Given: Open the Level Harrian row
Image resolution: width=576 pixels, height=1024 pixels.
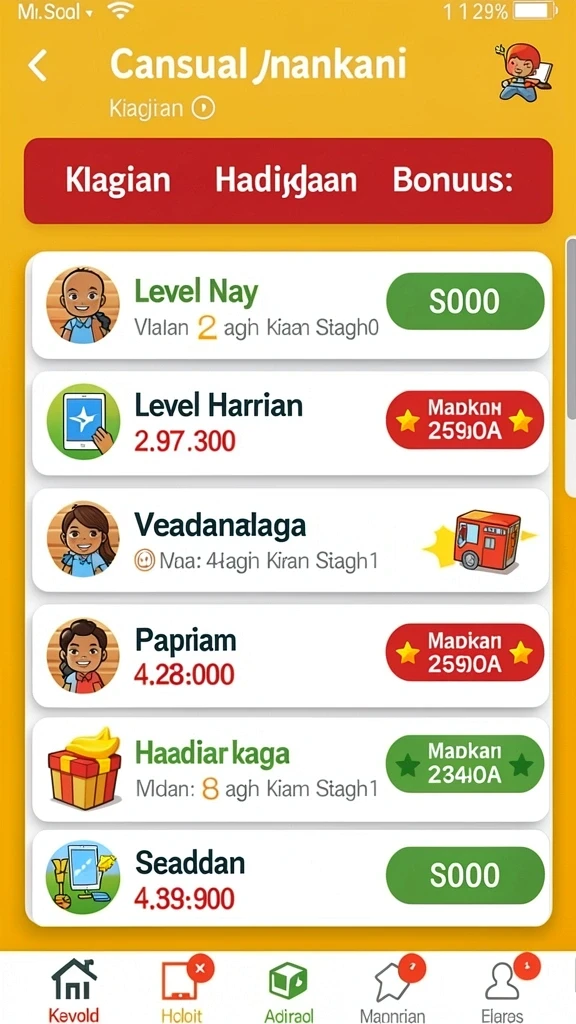Looking at the screenshot, I should tap(291, 423).
